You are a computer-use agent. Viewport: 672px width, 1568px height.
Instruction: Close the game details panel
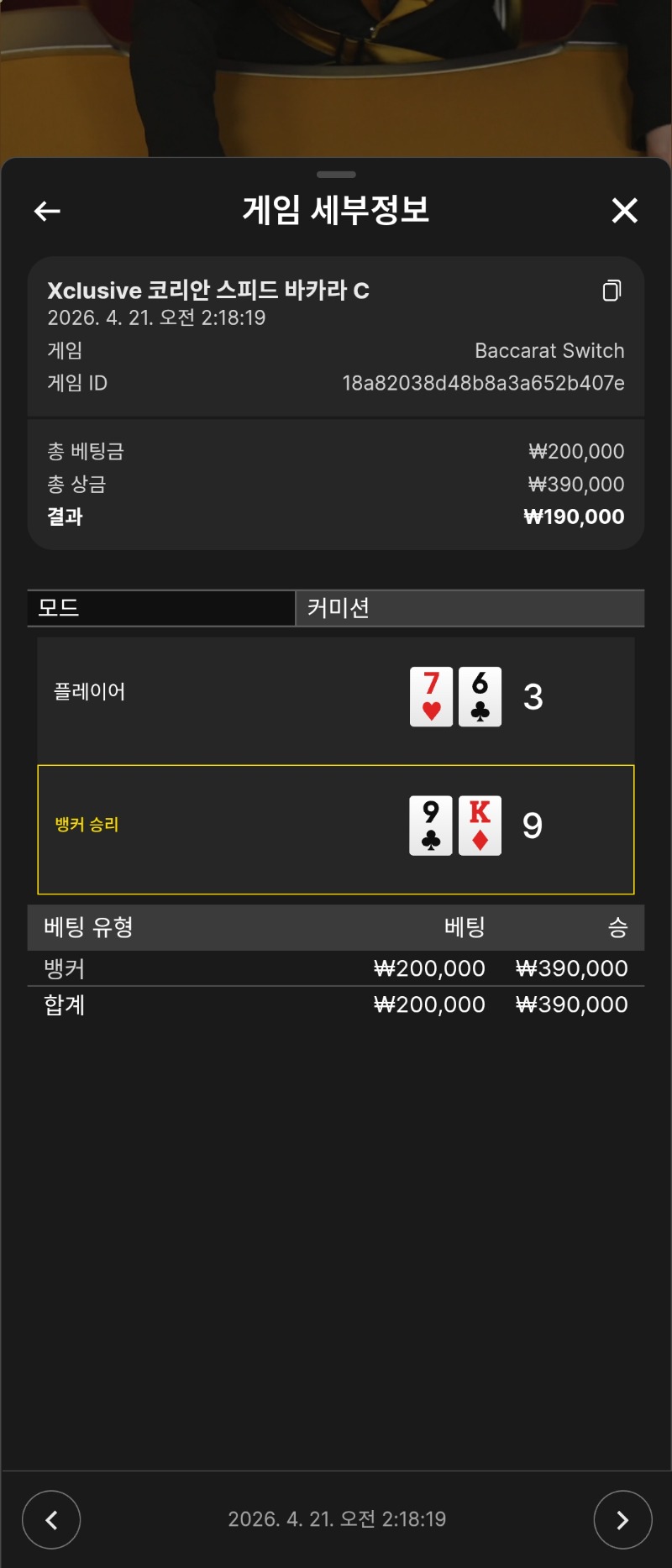[624, 210]
